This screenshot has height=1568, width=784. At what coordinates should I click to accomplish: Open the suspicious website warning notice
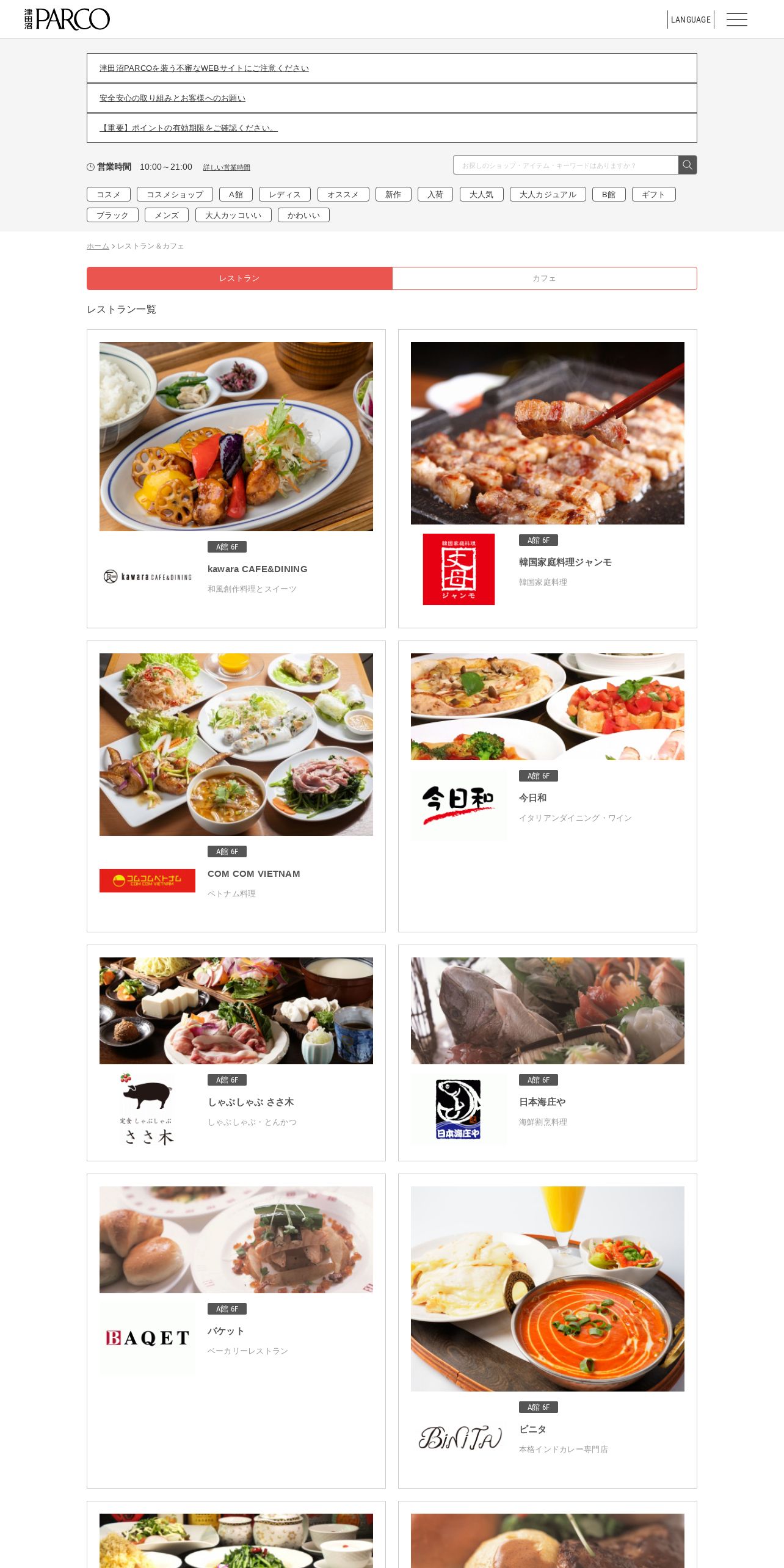point(204,68)
